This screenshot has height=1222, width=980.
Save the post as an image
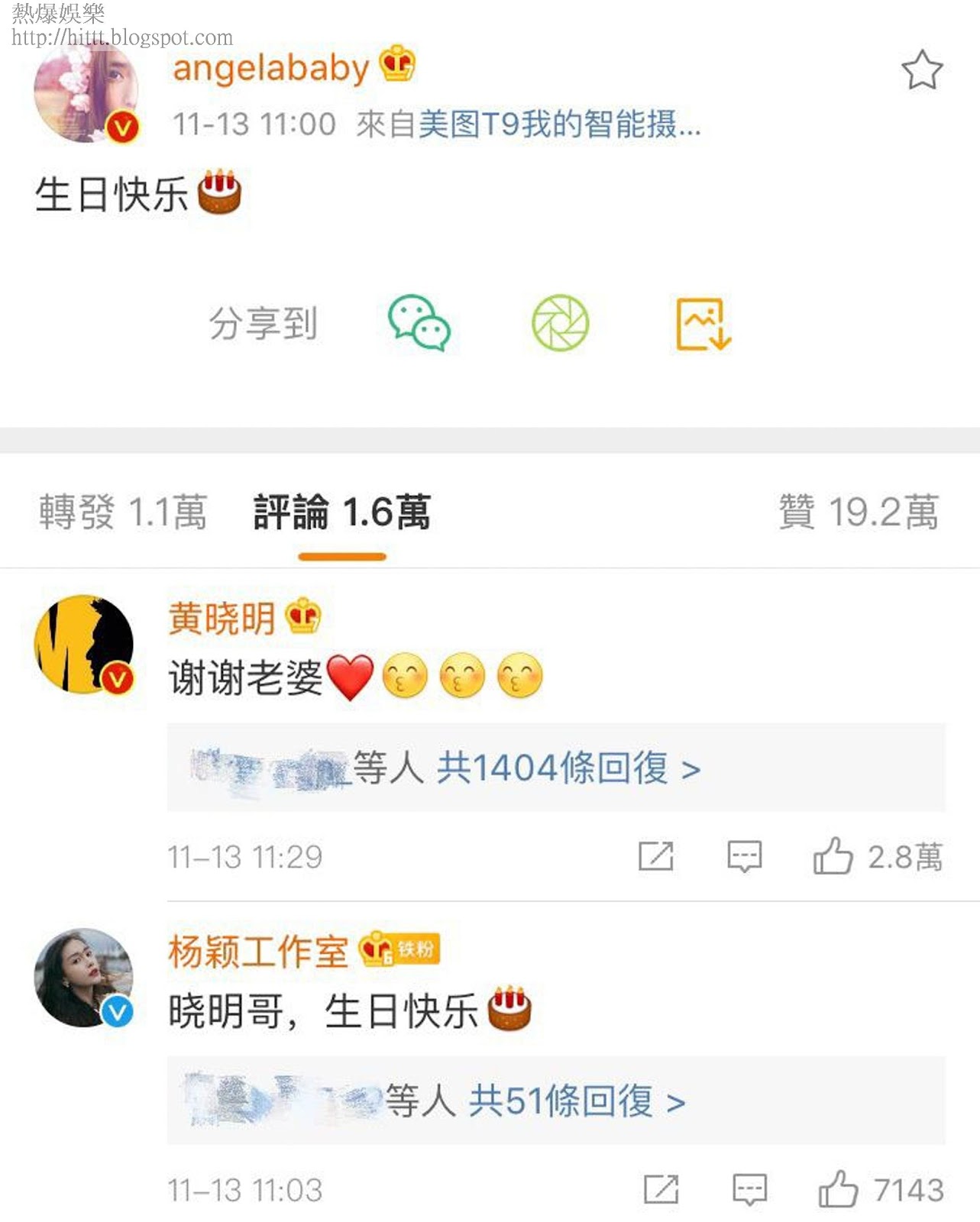tap(703, 324)
